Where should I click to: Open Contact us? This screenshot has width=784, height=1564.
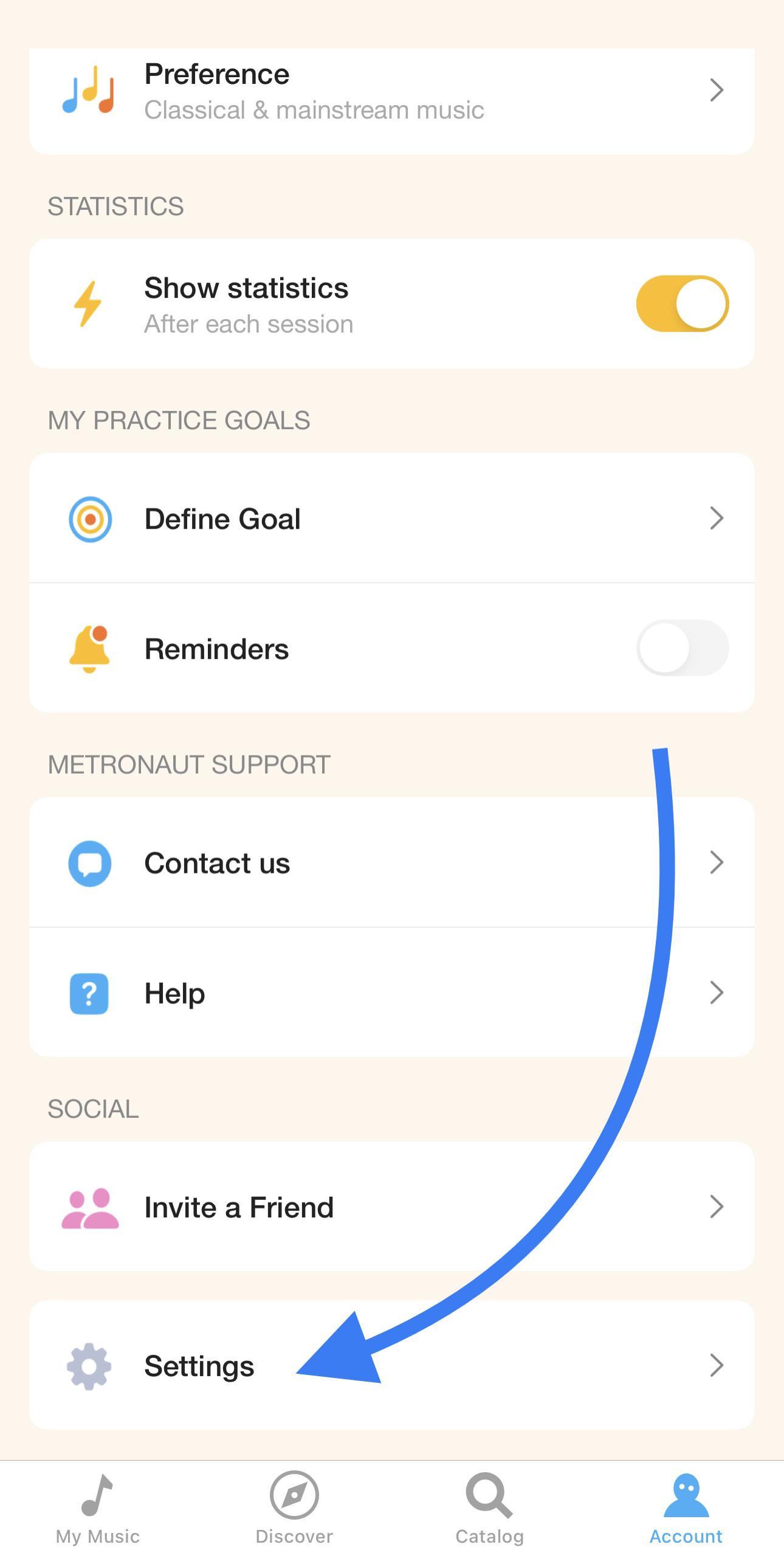pos(392,862)
